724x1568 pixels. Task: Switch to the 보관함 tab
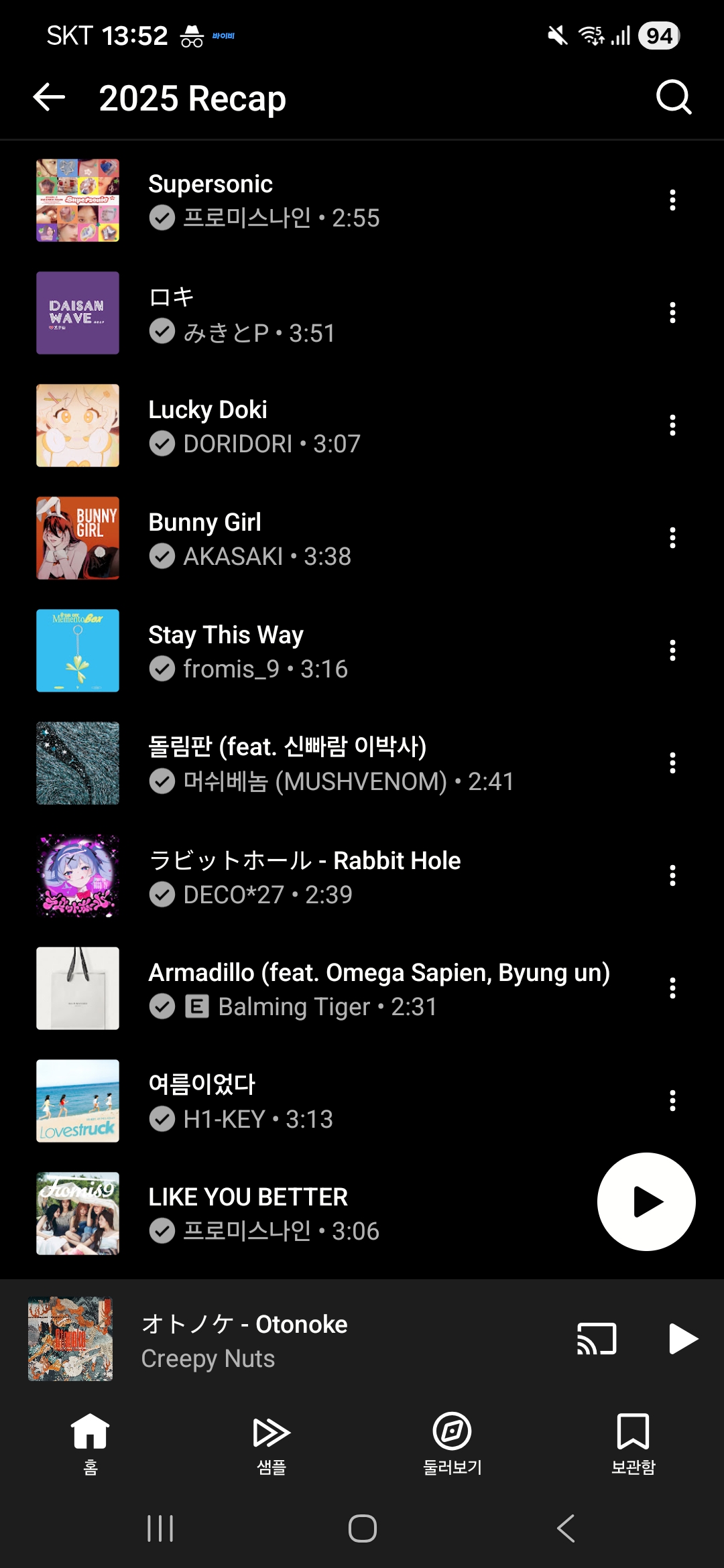pos(633,1443)
